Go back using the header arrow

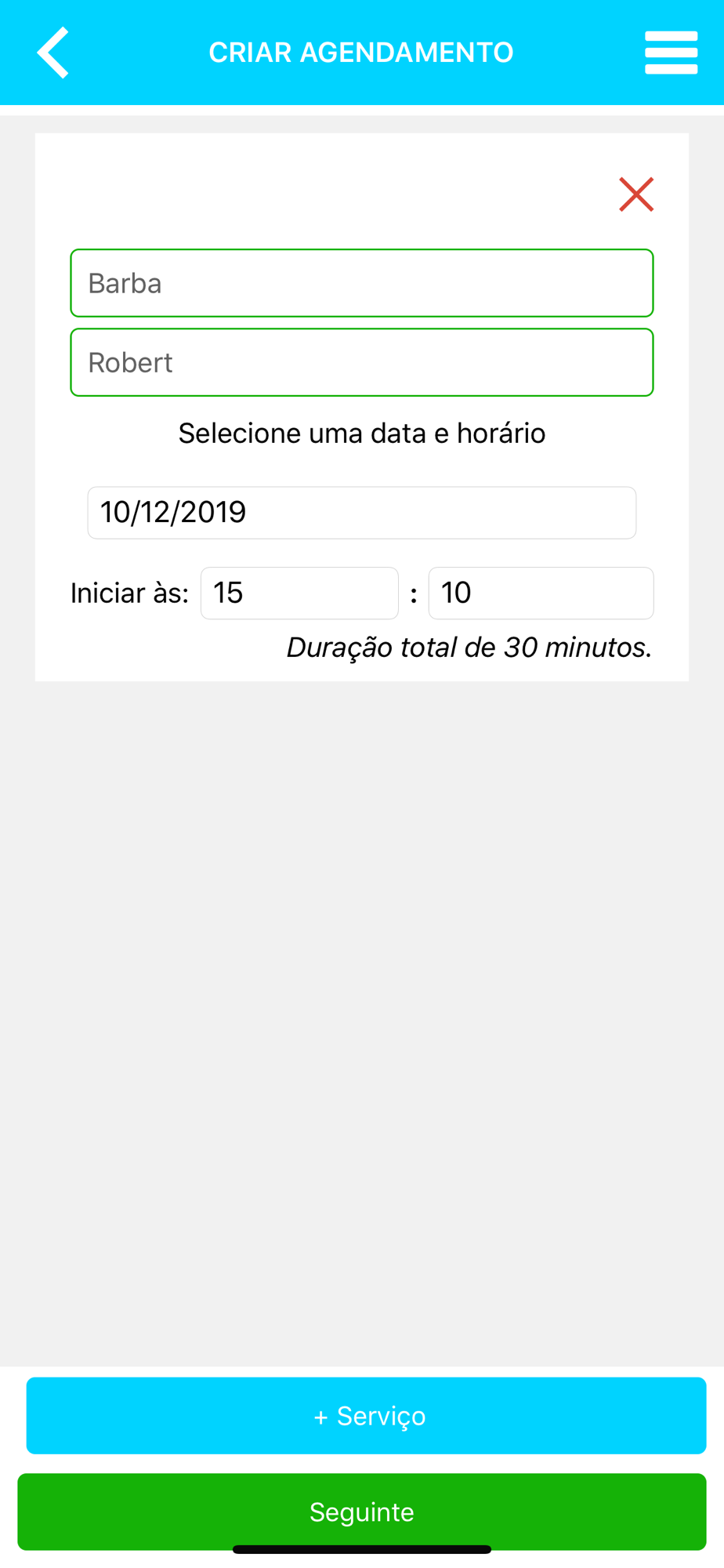(x=53, y=53)
